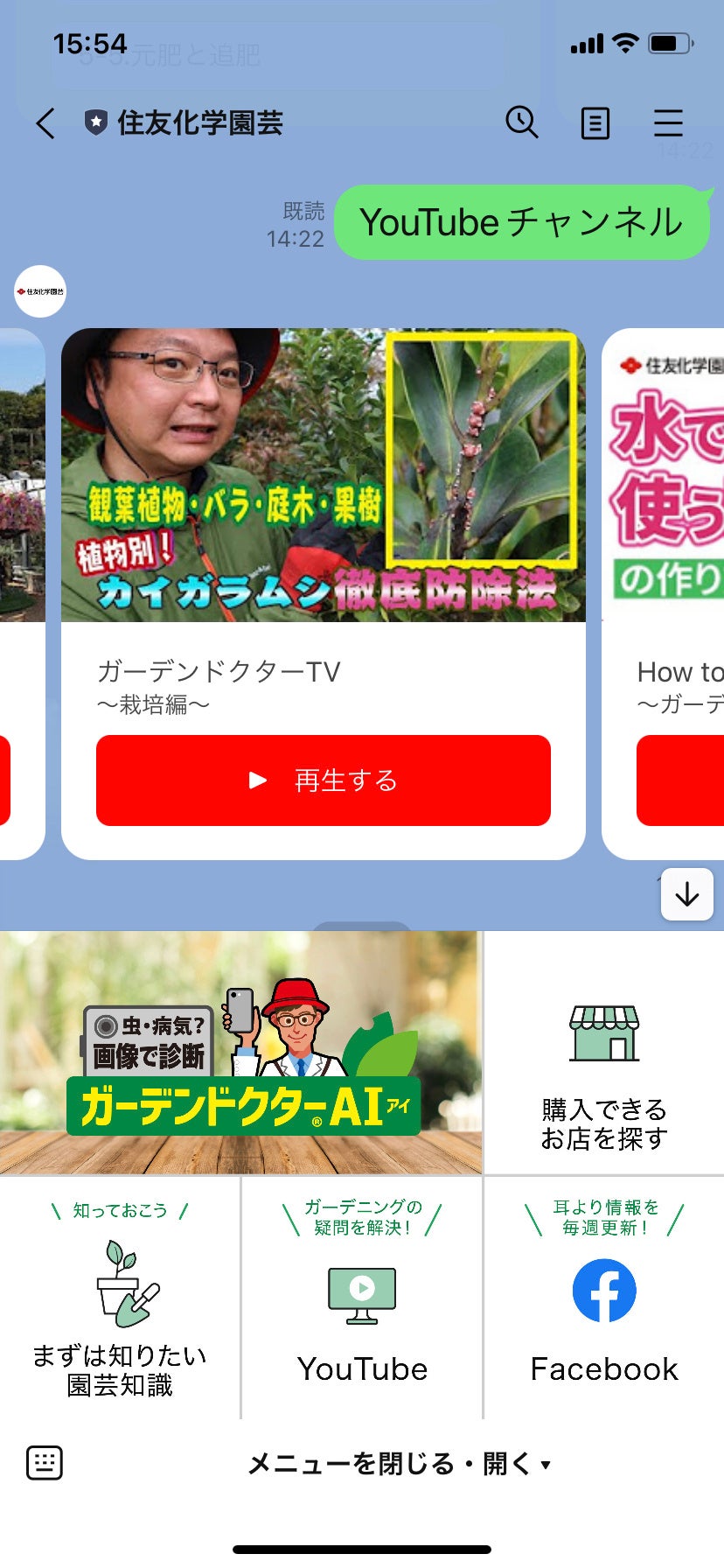Open ガーデンドクターAI image diagnosis banner
The image size is (724, 1568).
[241, 1053]
